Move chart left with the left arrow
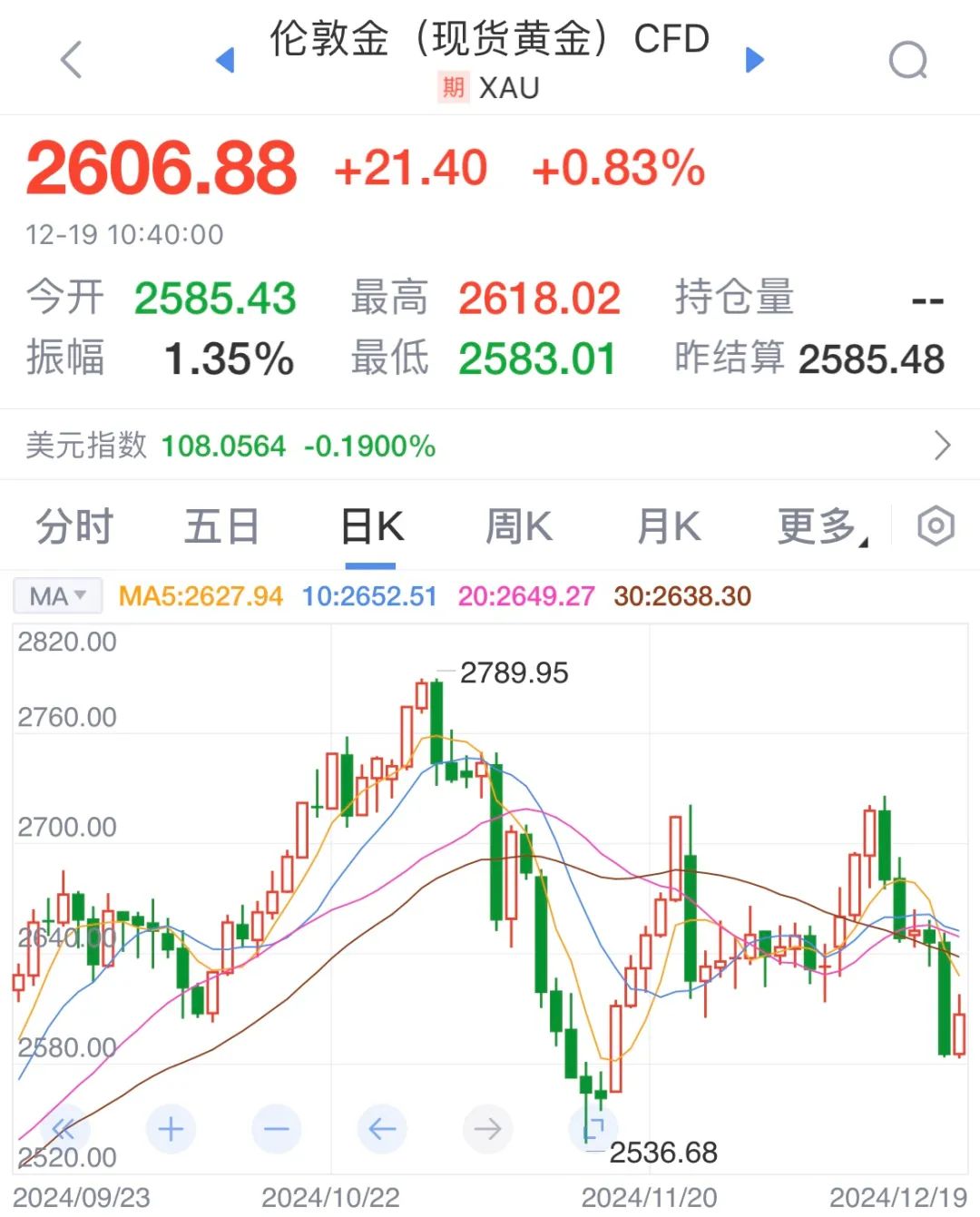980x1217 pixels. click(382, 1129)
